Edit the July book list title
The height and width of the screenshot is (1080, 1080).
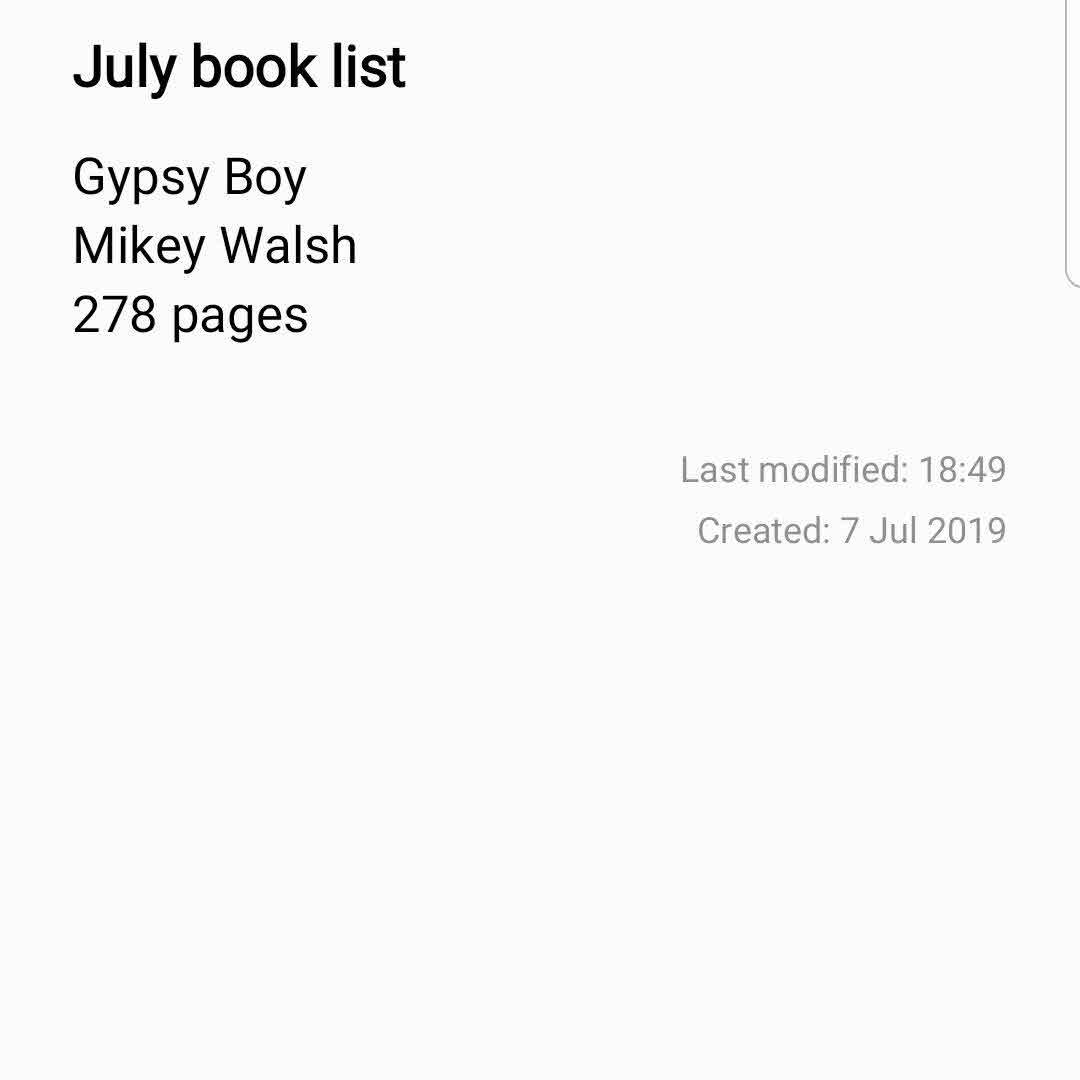[240, 68]
